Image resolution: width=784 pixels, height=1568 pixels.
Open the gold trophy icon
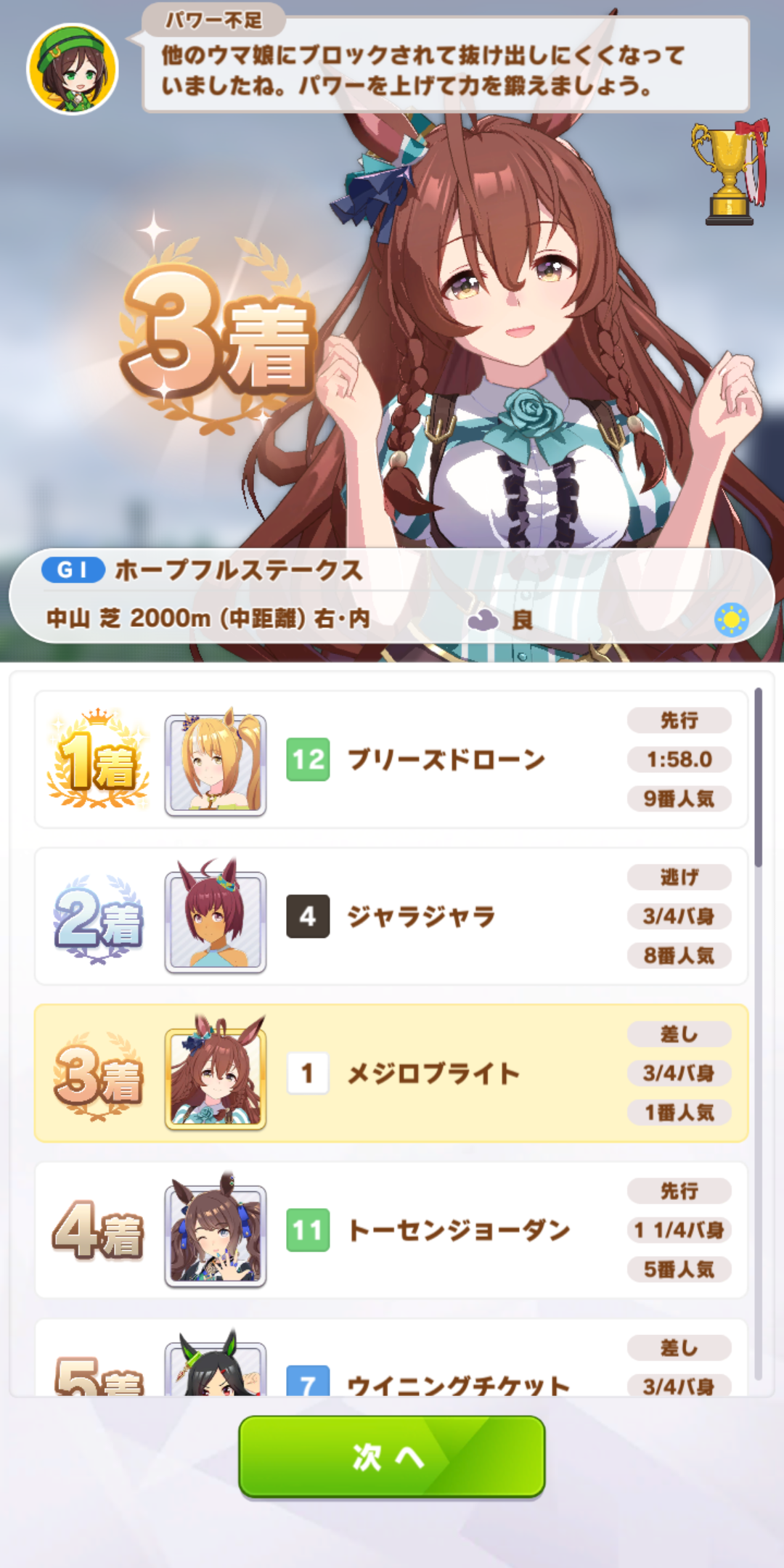(x=730, y=174)
